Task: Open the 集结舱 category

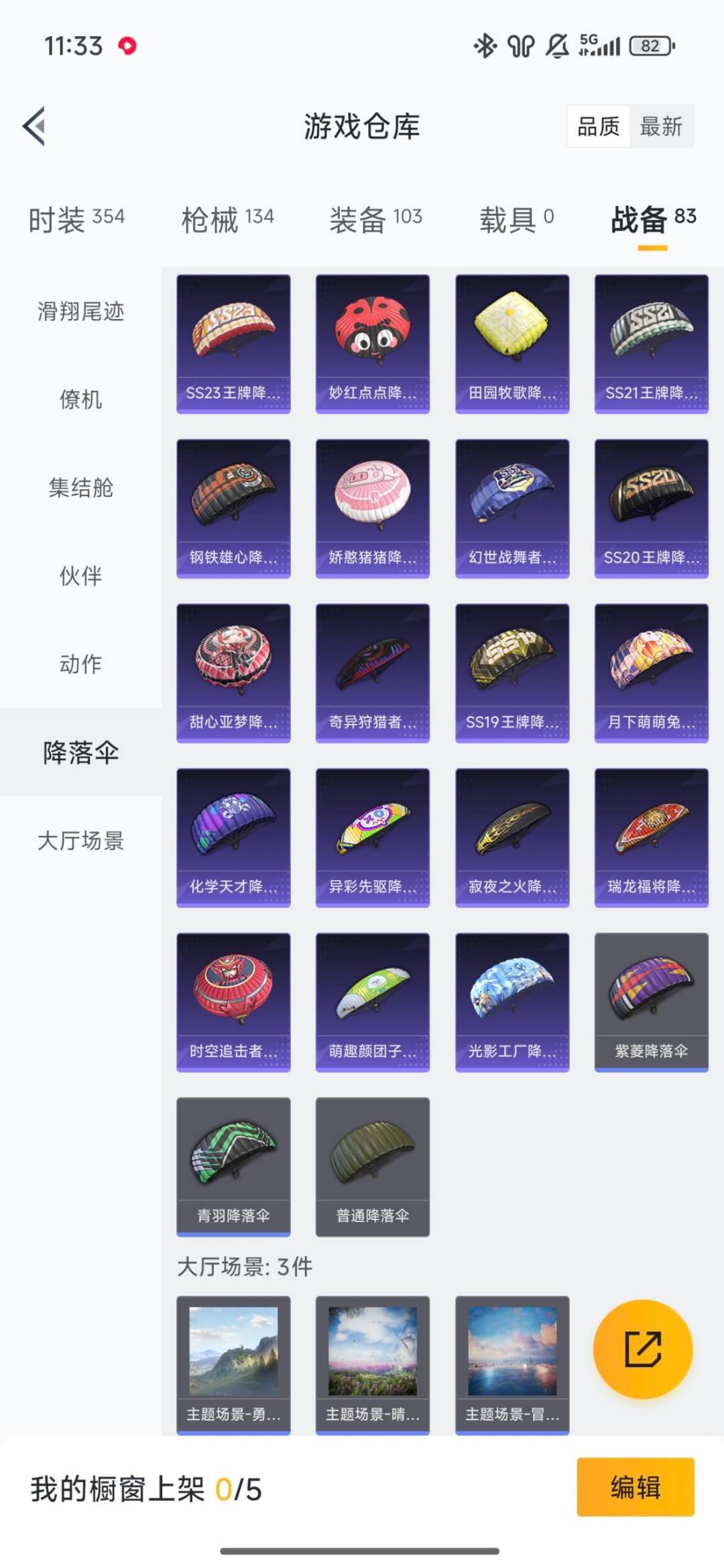Action: pos(80,487)
